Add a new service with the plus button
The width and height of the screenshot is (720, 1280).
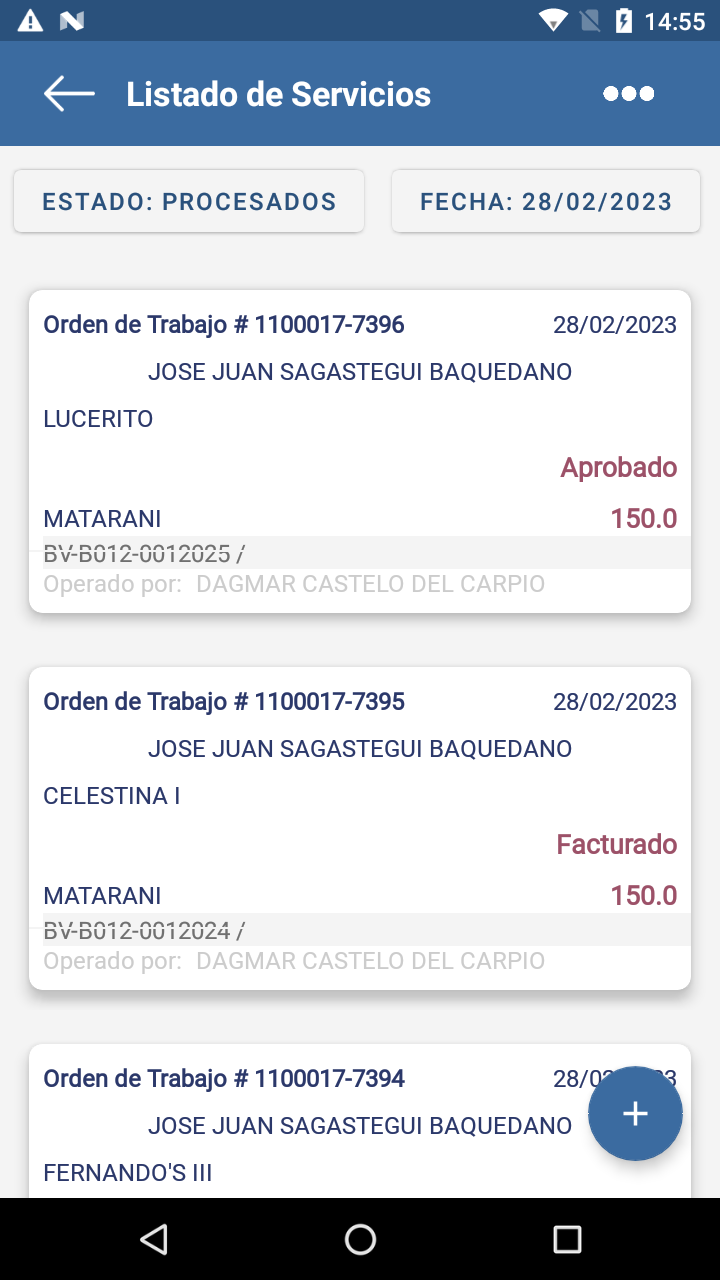point(635,1113)
